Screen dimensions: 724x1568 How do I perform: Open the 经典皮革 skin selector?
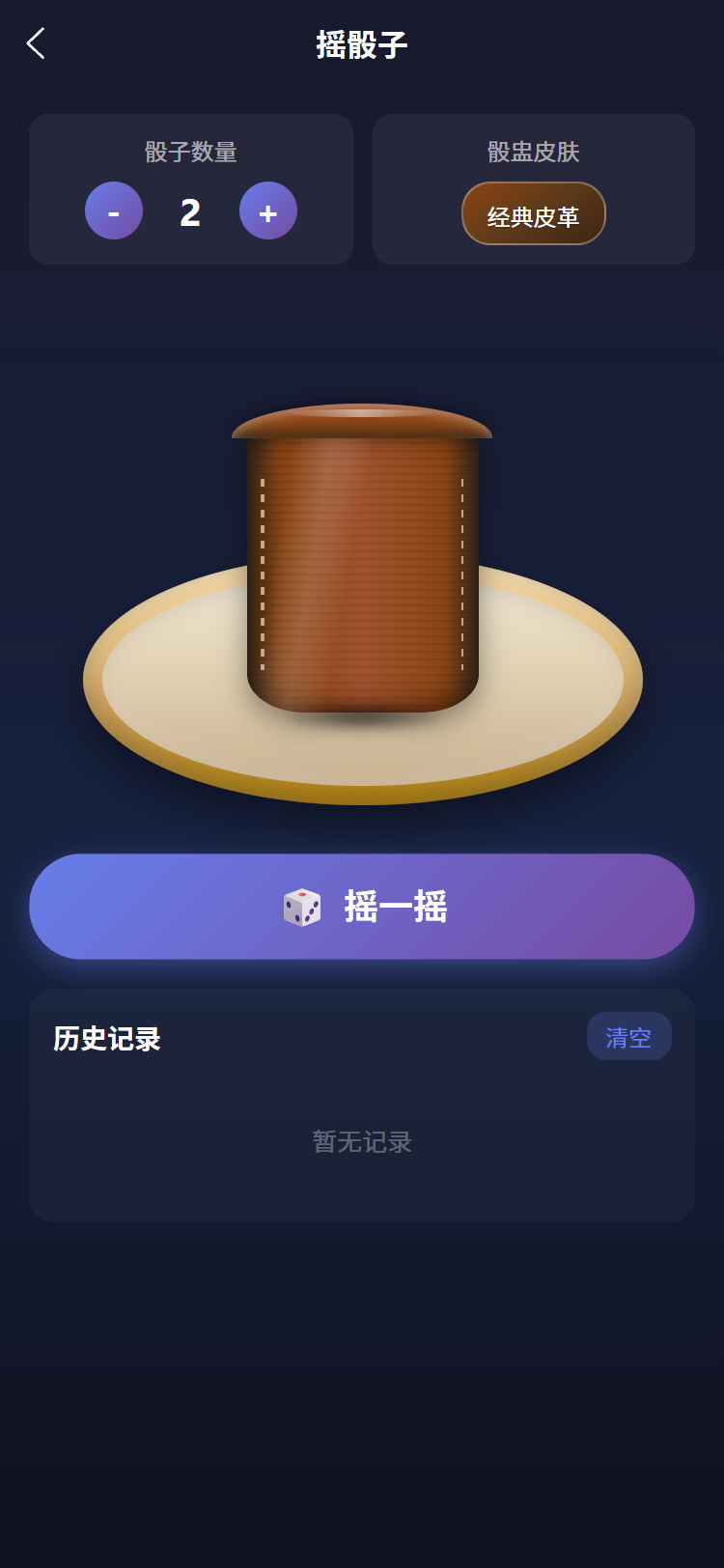click(533, 213)
